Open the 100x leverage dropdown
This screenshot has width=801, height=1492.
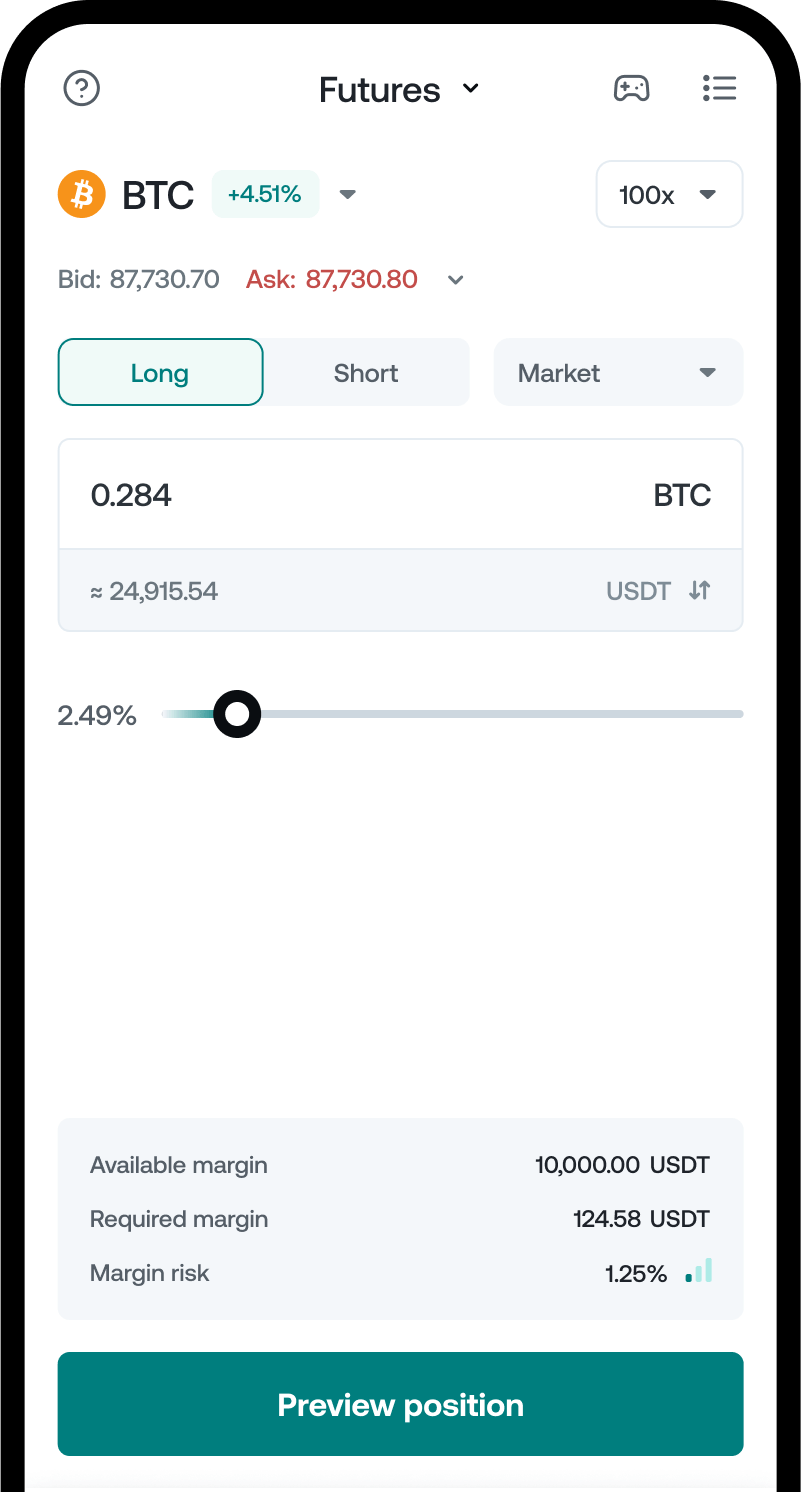[668, 194]
